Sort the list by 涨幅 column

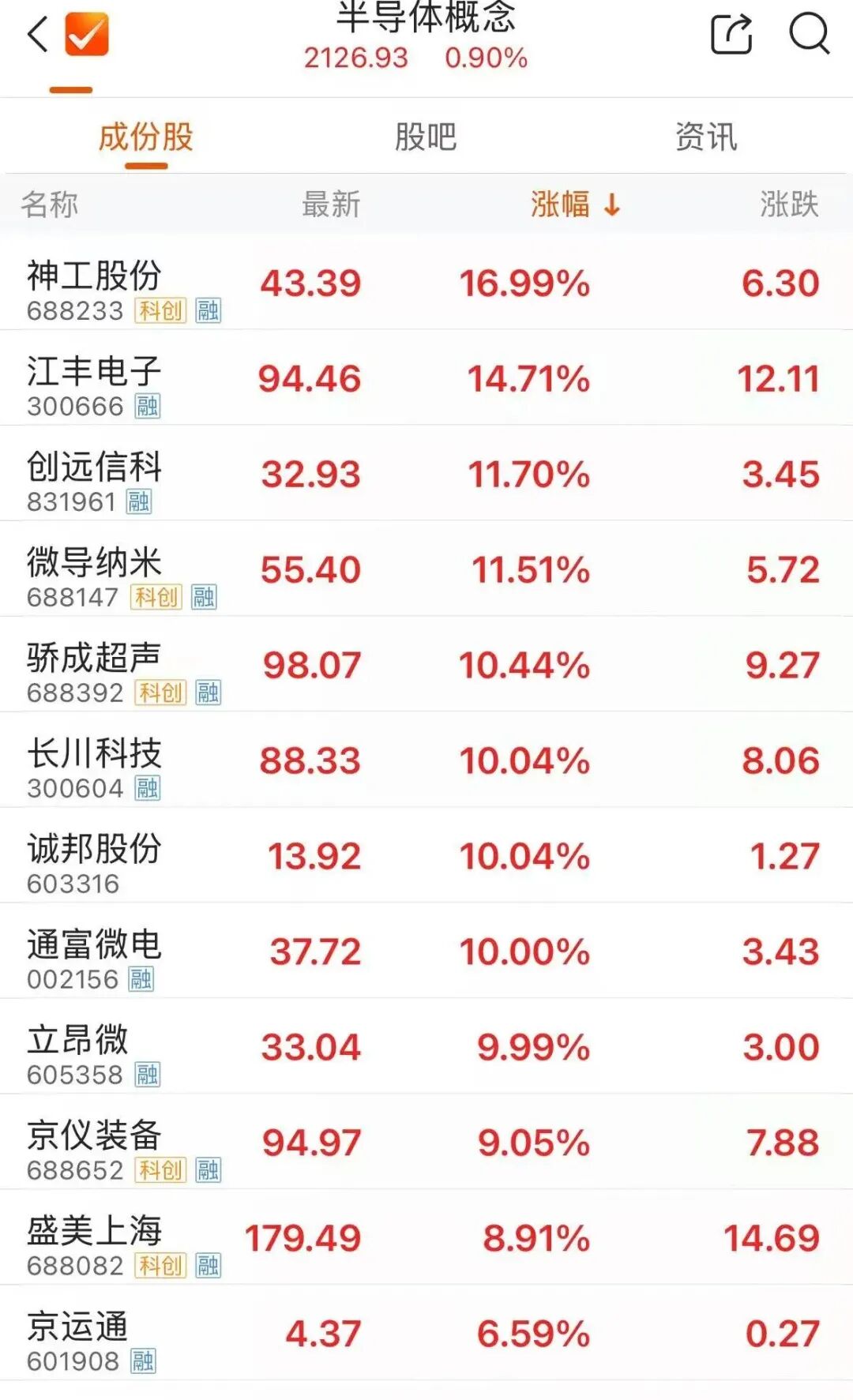pyautogui.click(x=574, y=205)
